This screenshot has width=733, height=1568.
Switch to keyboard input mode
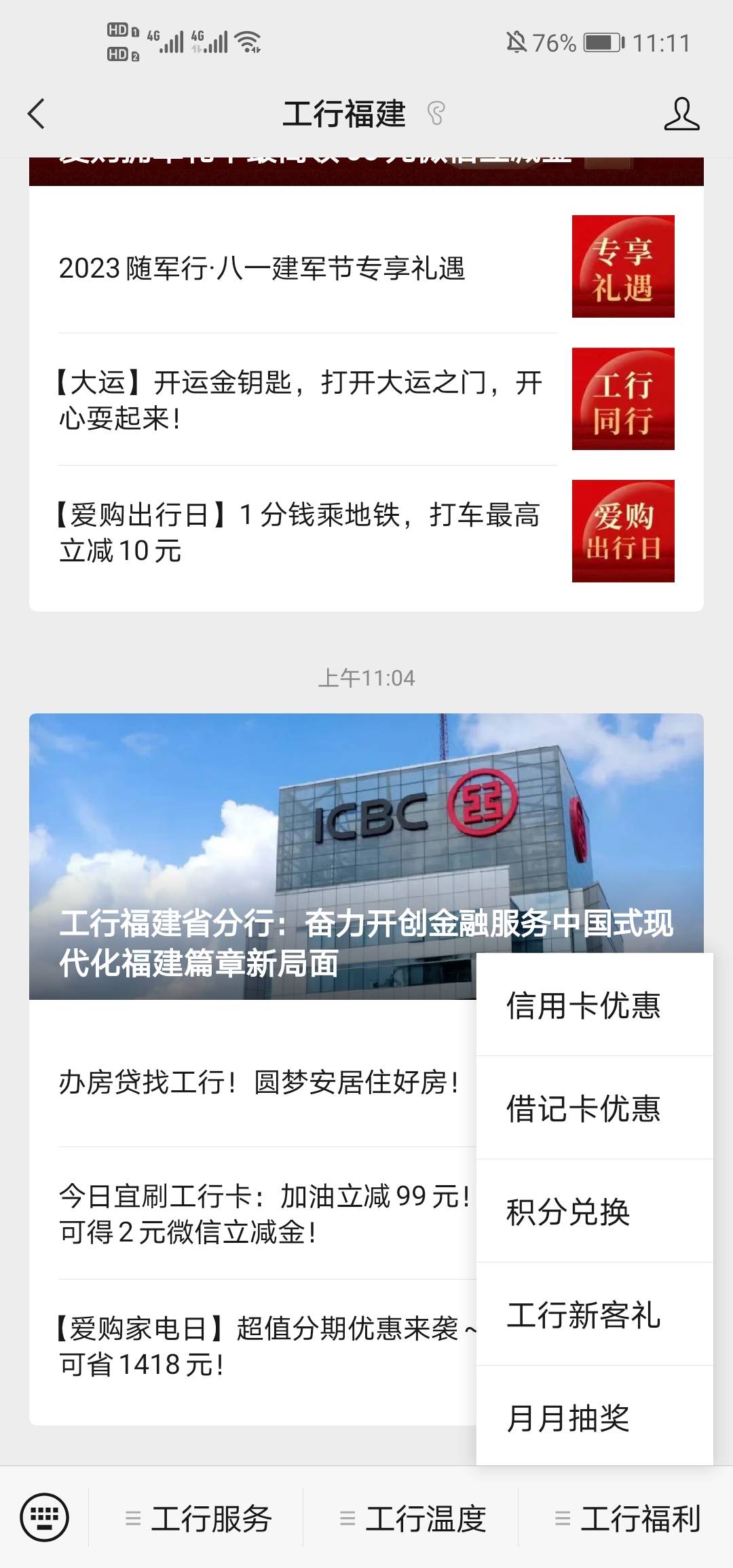coord(45,1518)
